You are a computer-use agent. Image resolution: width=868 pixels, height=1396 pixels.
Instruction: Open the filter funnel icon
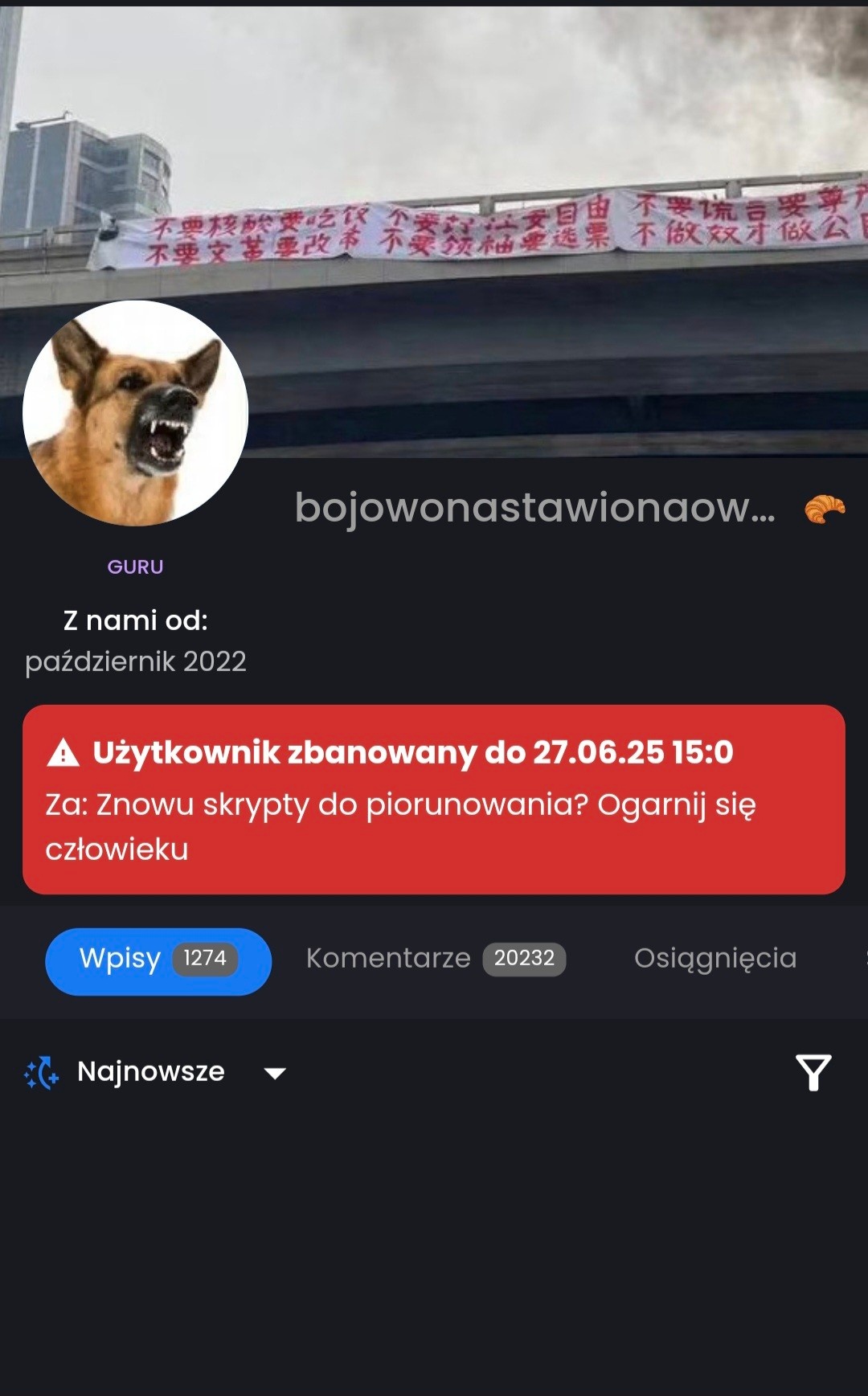click(813, 1073)
